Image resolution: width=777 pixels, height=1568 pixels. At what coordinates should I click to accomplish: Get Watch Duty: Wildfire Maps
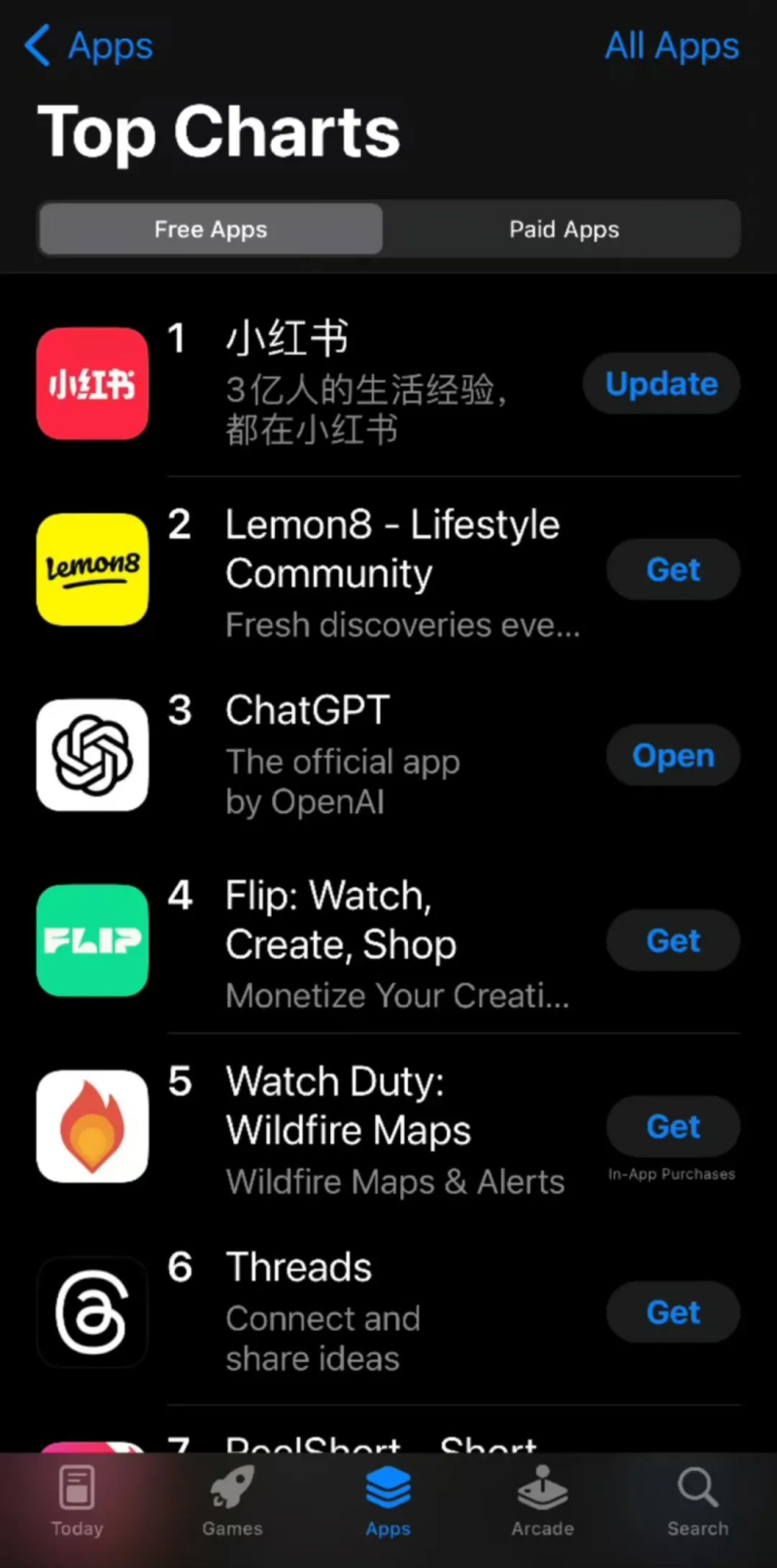pos(673,1126)
